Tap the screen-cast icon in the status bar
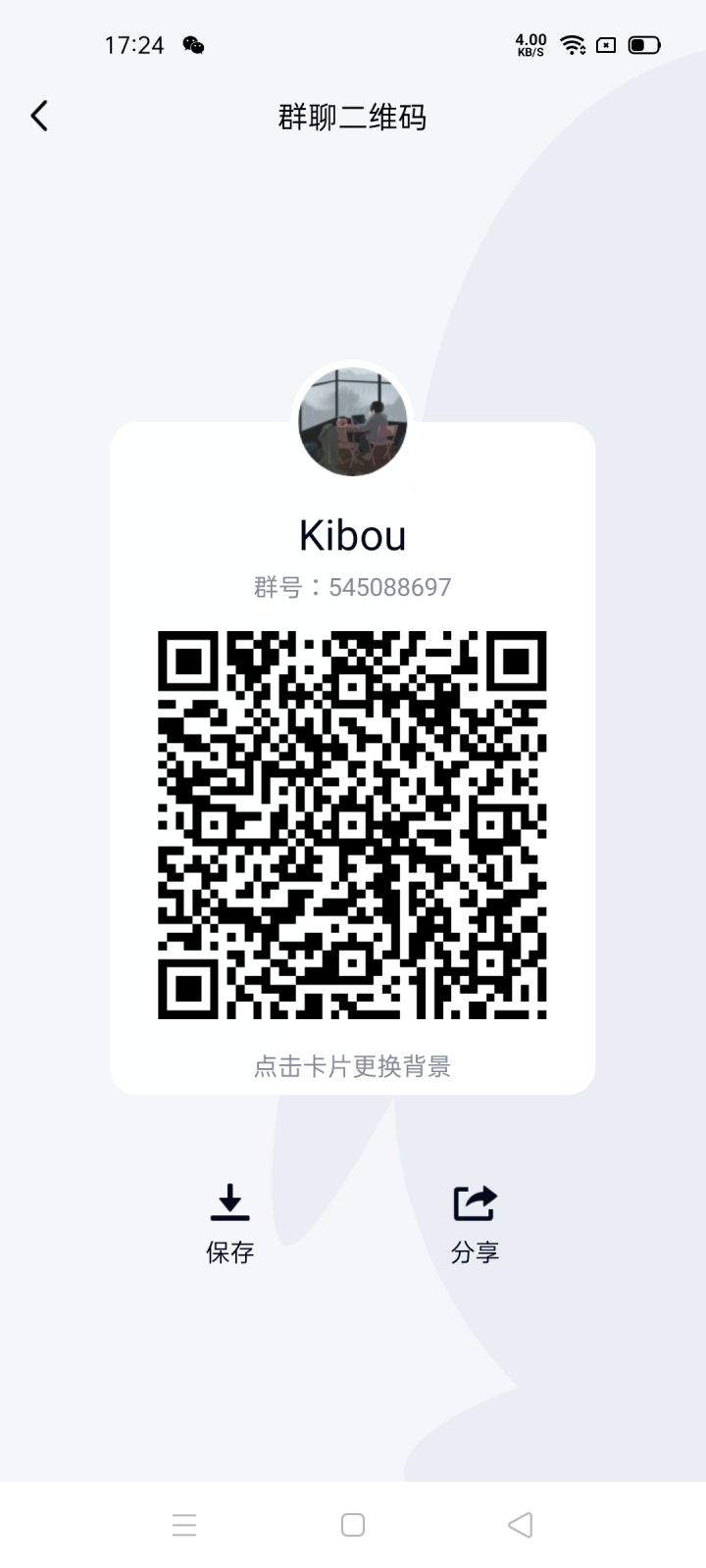The image size is (706, 1568). tap(606, 44)
